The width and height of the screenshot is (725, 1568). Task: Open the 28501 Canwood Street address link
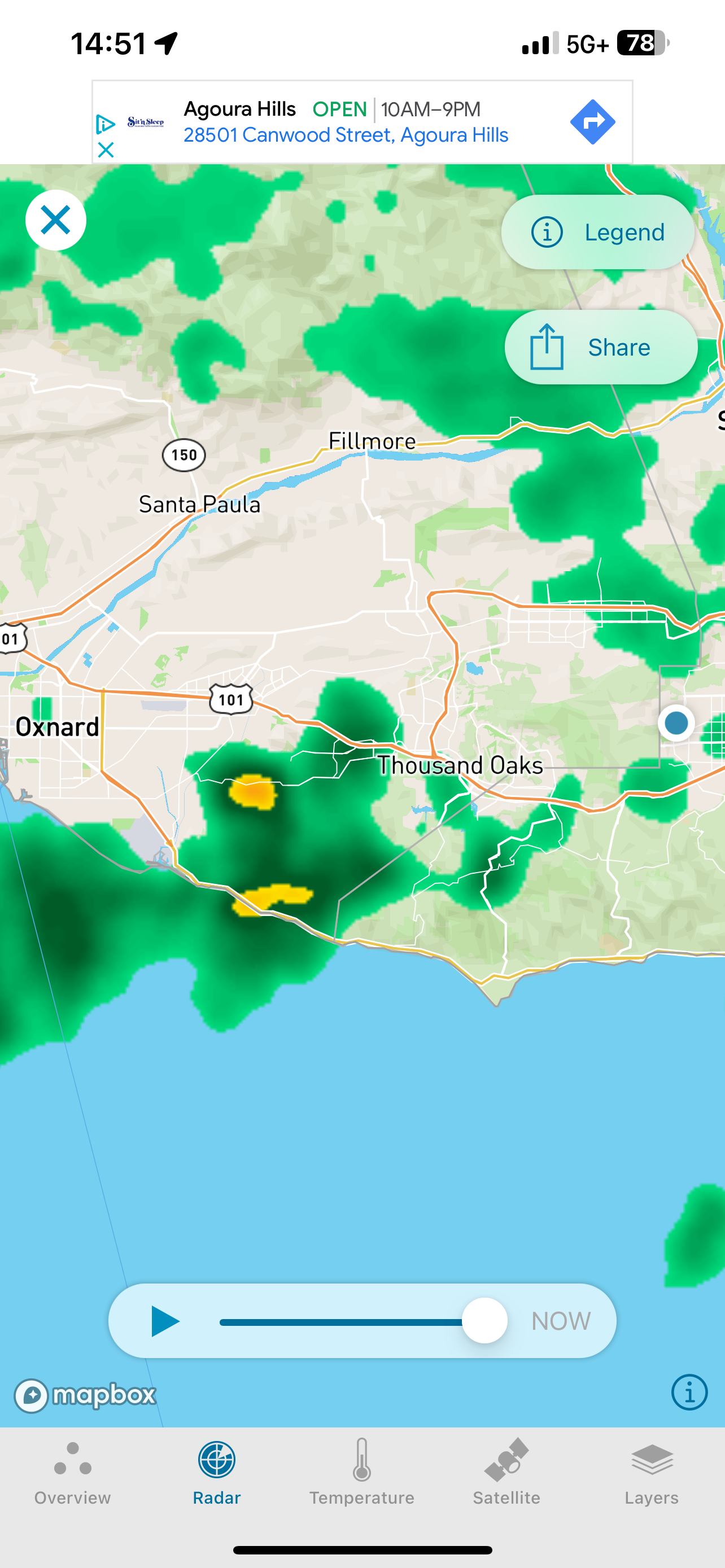point(346,135)
